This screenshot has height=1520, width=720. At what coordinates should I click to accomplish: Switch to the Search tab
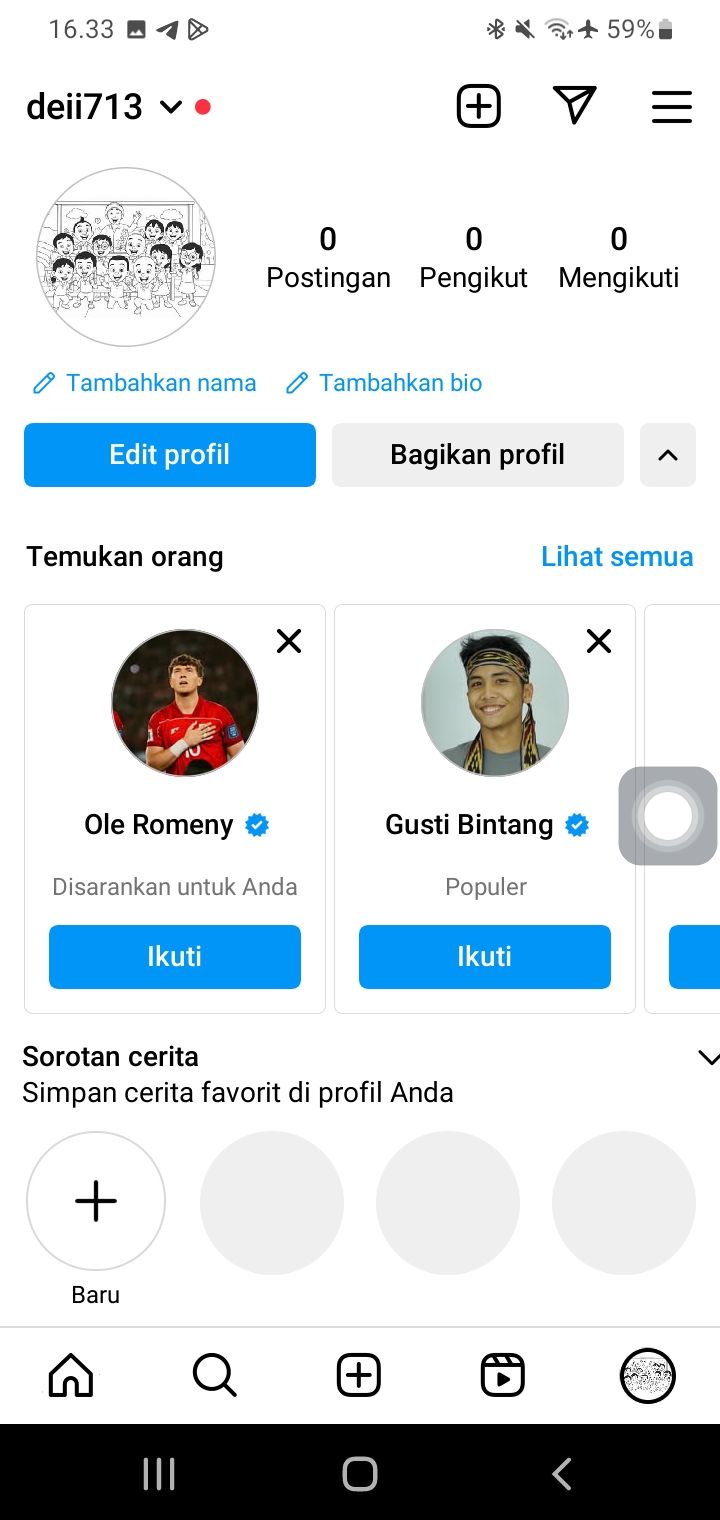215,1376
